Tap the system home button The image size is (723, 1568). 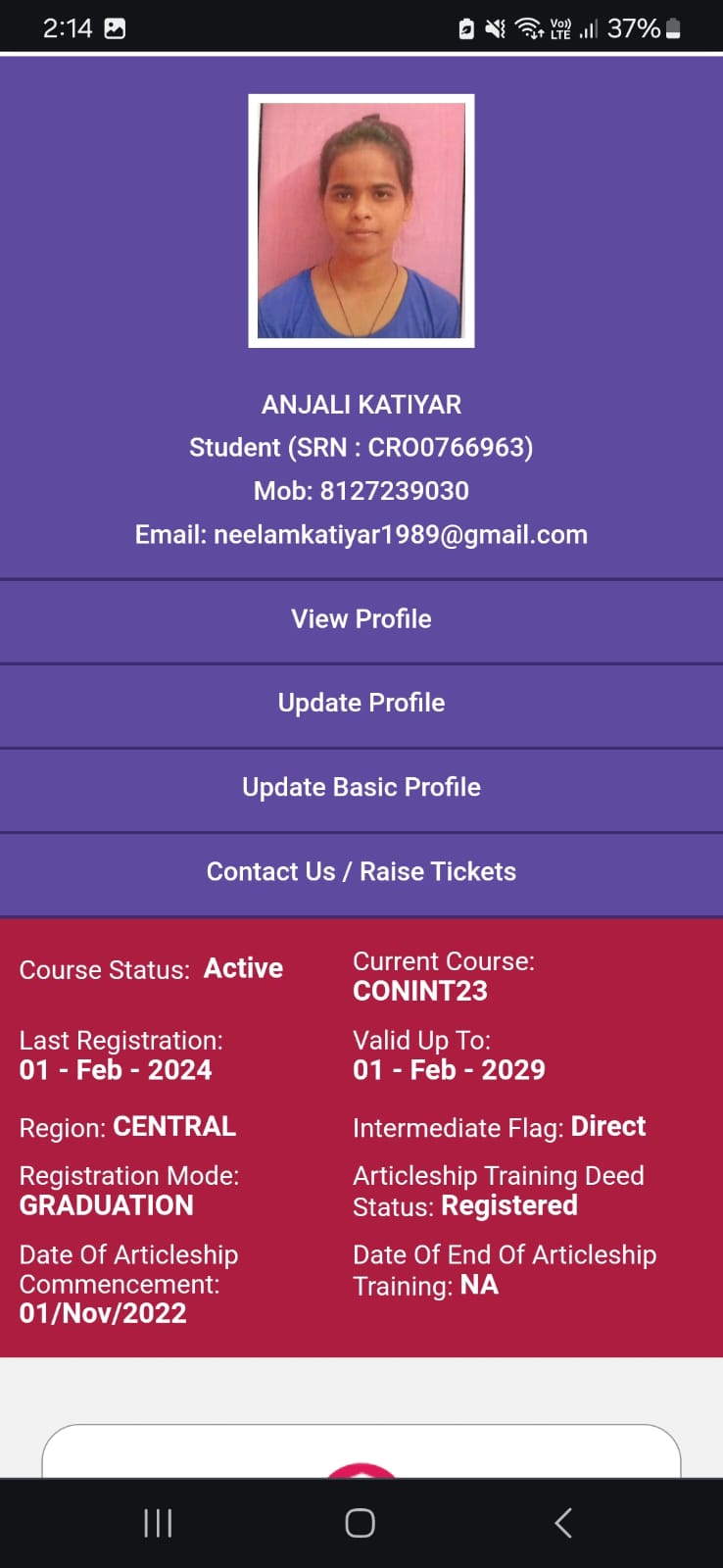pyautogui.click(x=361, y=1523)
